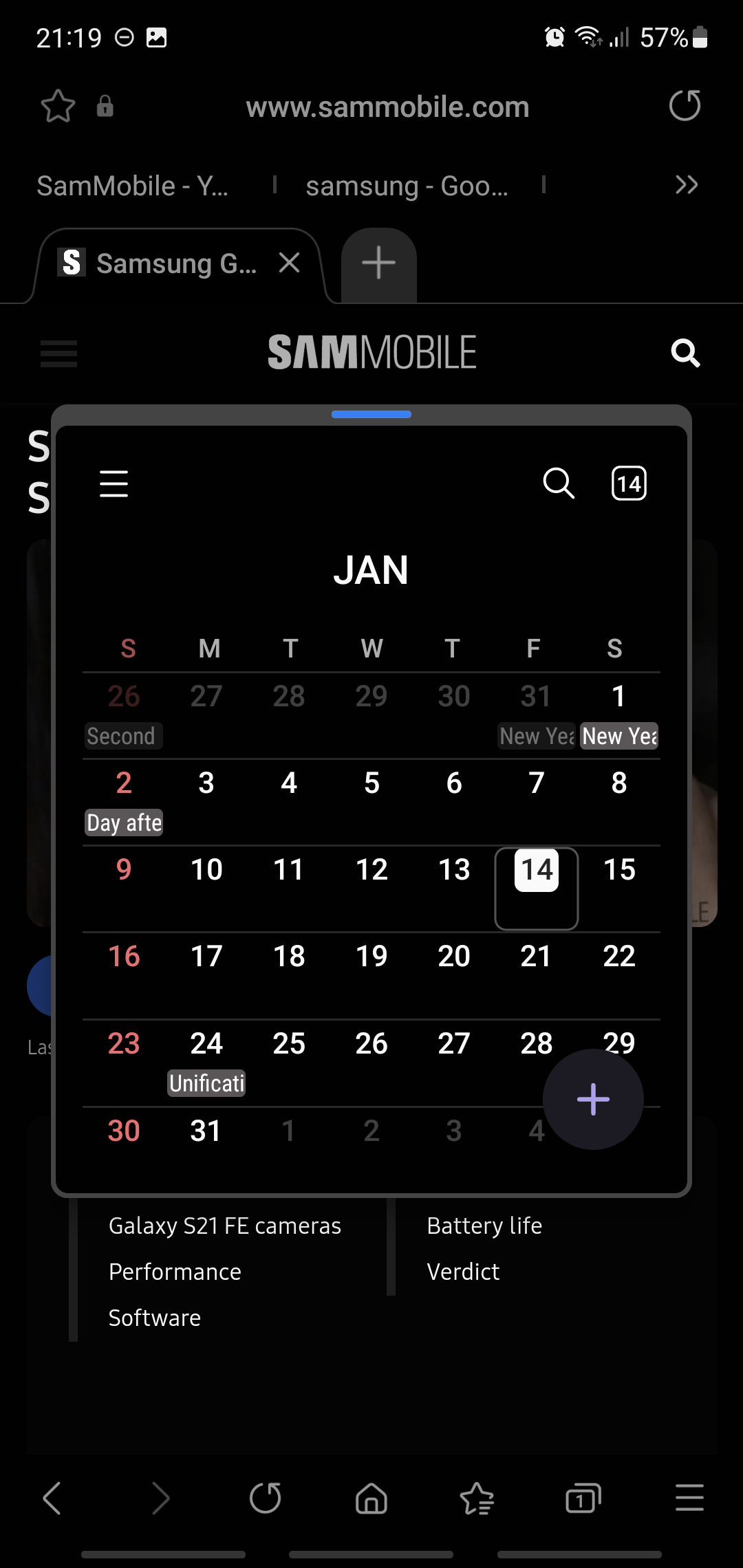
Task: Jump to today using the 14 icon
Action: click(629, 483)
